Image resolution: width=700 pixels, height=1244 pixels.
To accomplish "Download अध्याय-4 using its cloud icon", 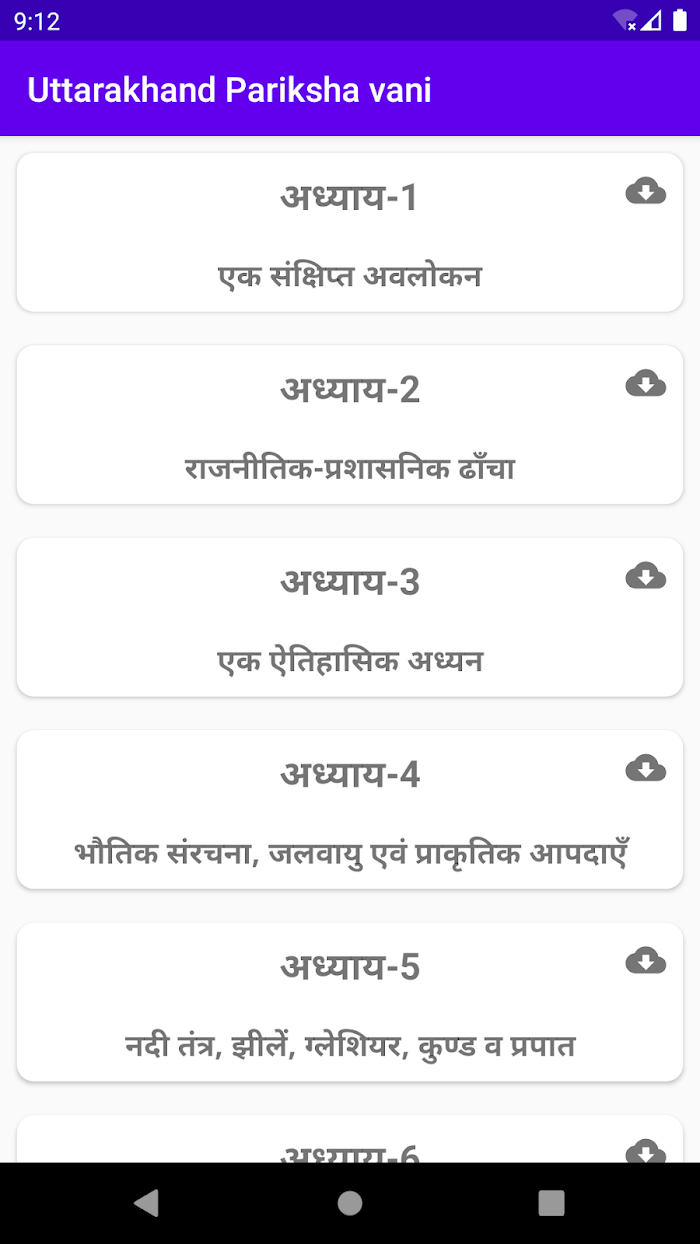I will tap(646, 767).
